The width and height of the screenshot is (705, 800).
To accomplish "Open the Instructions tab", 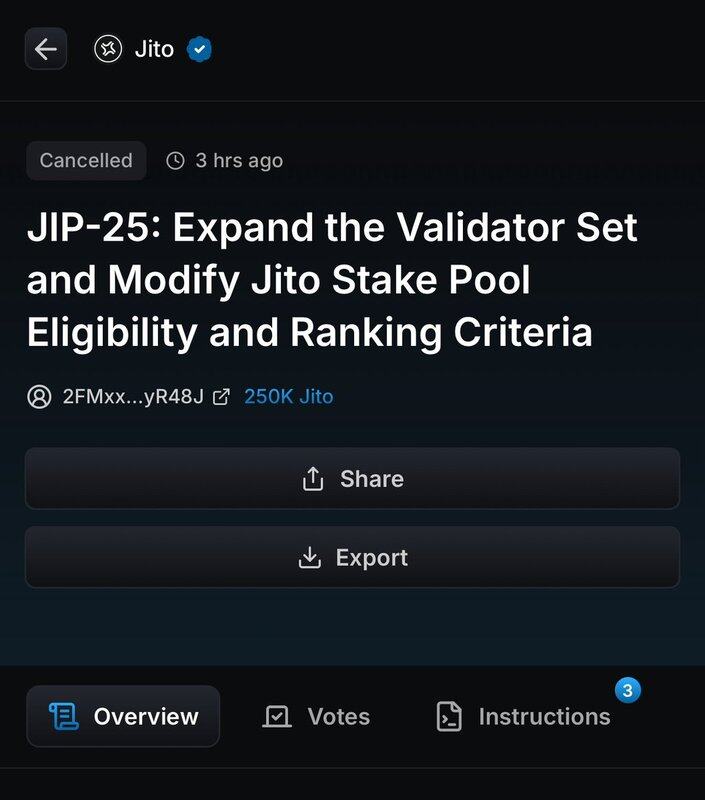I will [x=524, y=716].
